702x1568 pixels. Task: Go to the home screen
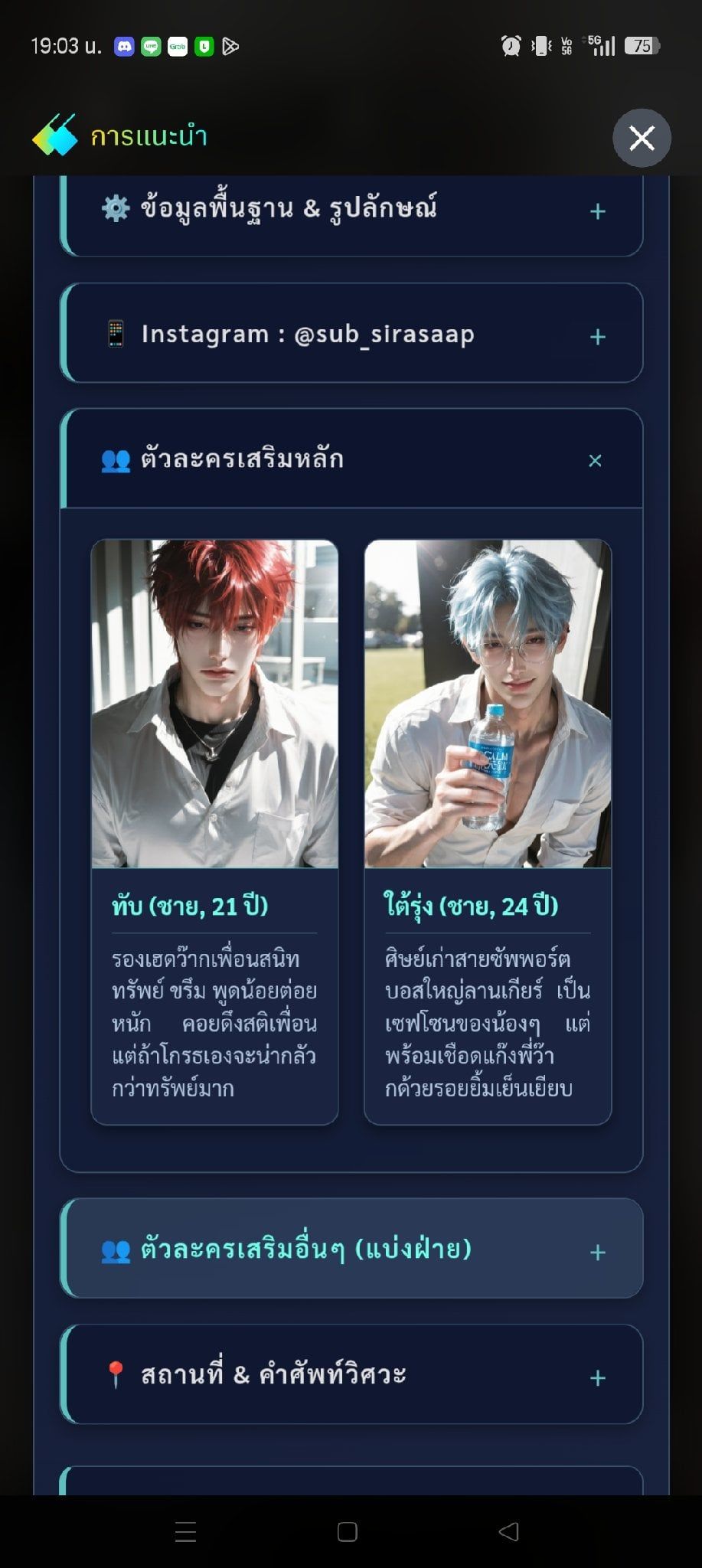[x=348, y=1531]
